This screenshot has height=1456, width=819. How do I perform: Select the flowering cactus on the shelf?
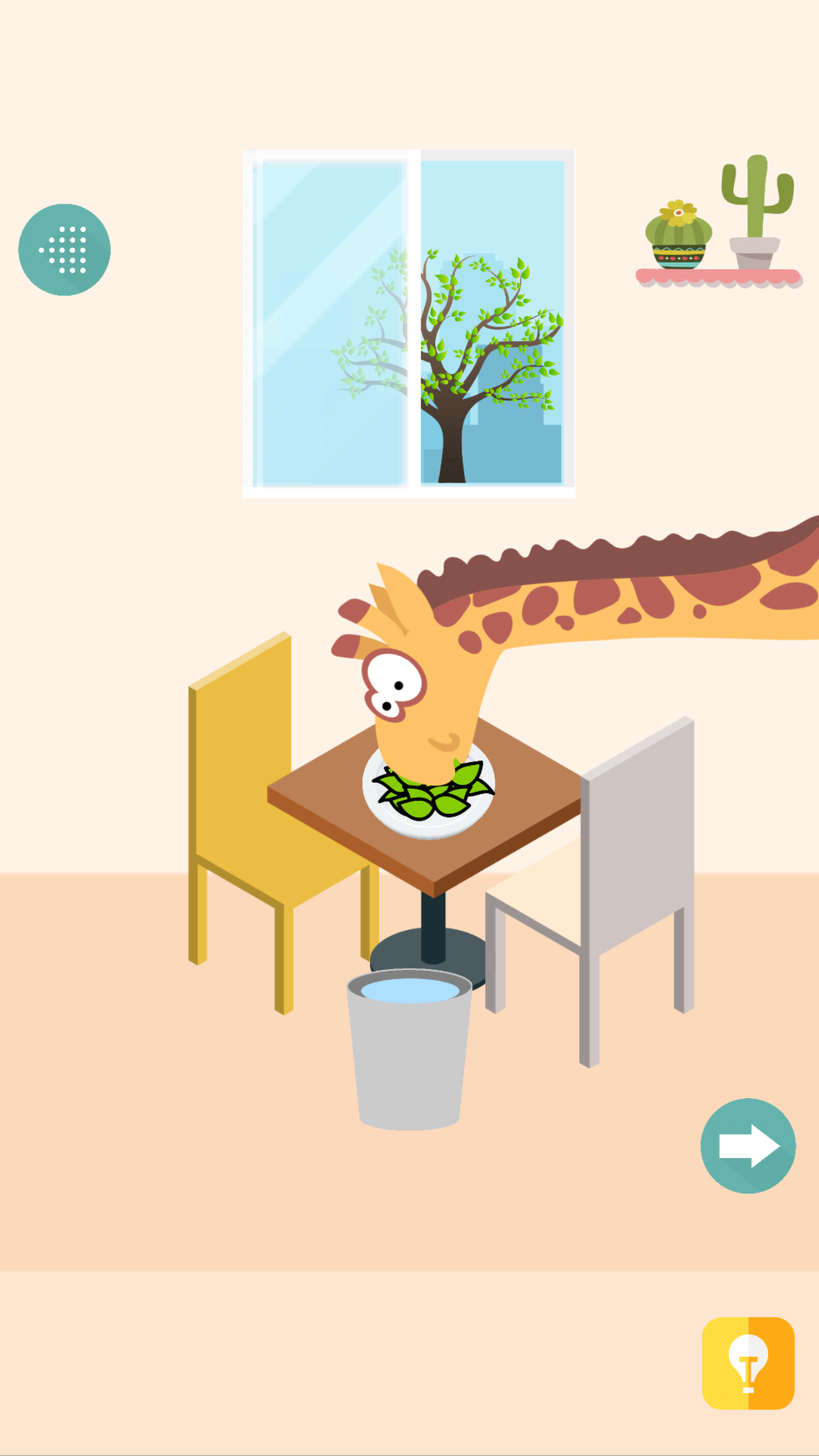click(x=678, y=231)
